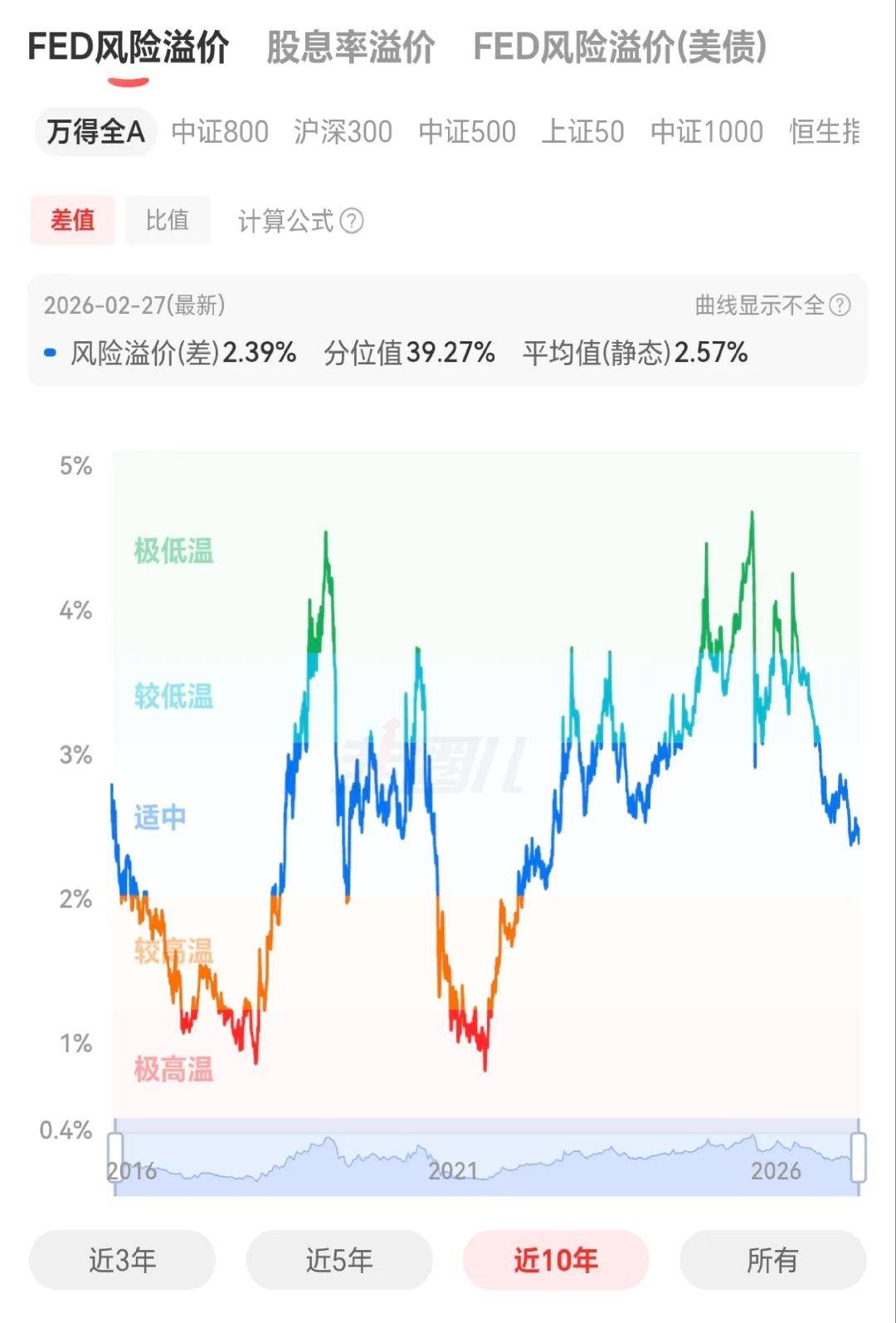Select the 上证50 index chip
Viewport: 896px width, 1323px height.
pos(582,132)
